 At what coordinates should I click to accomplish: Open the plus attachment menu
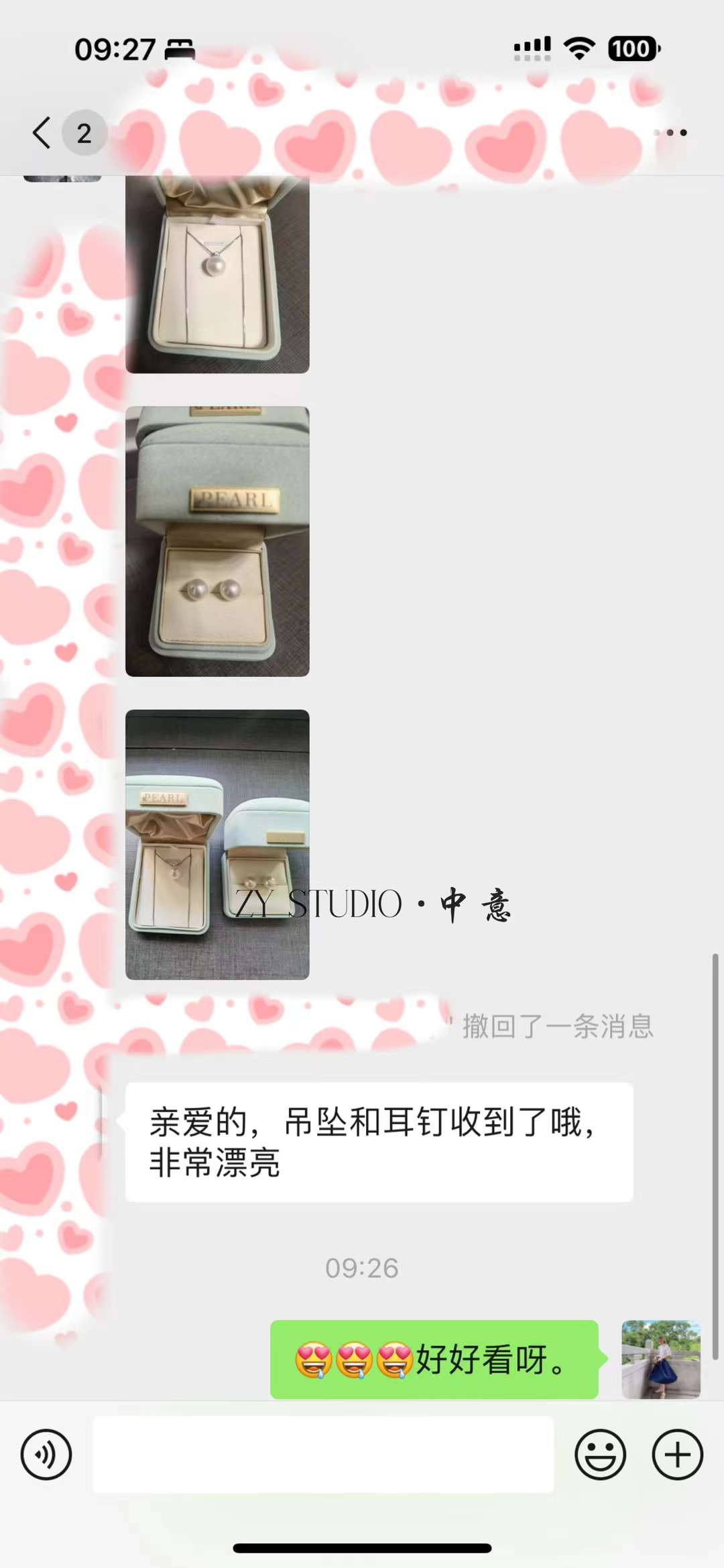tap(677, 1455)
